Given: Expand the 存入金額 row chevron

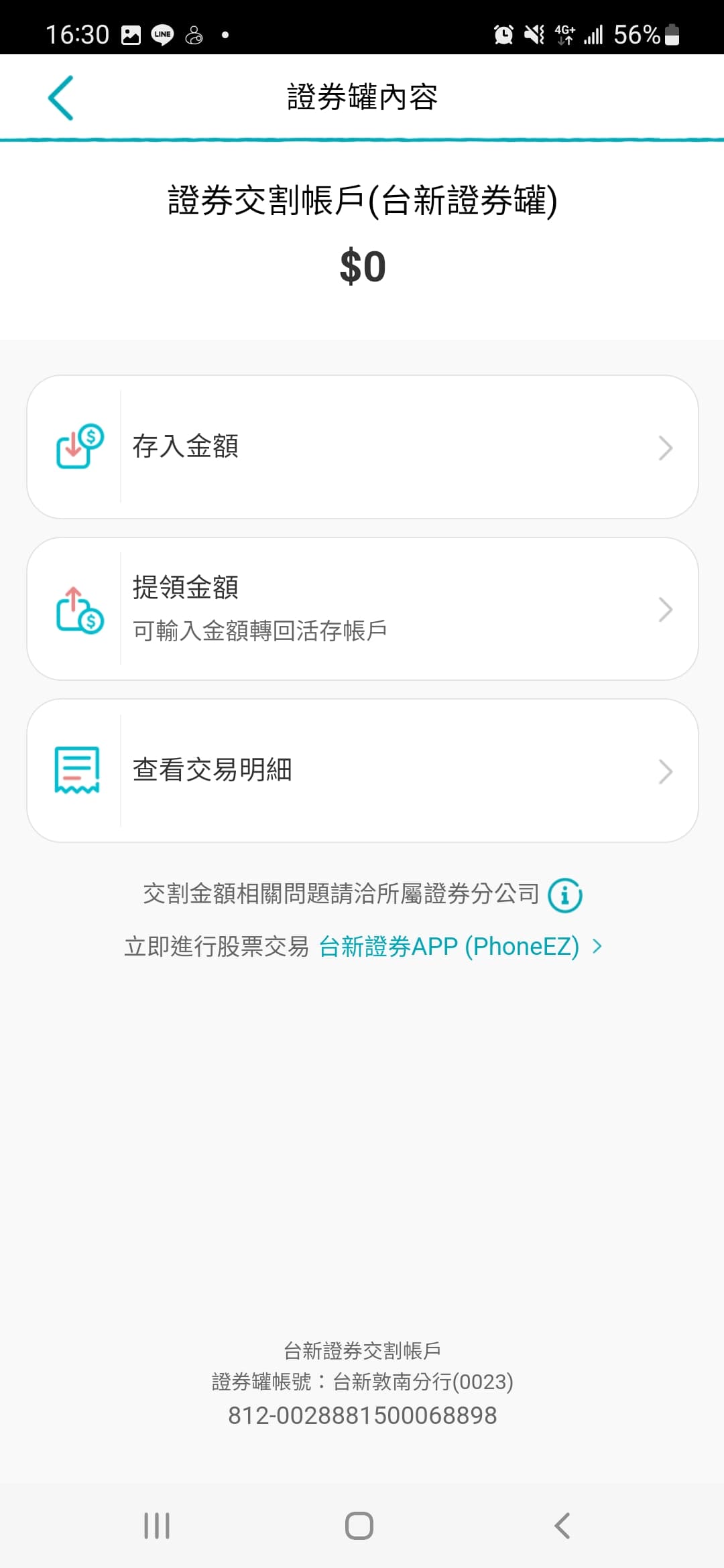Looking at the screenshot, I should pos(664,447).
